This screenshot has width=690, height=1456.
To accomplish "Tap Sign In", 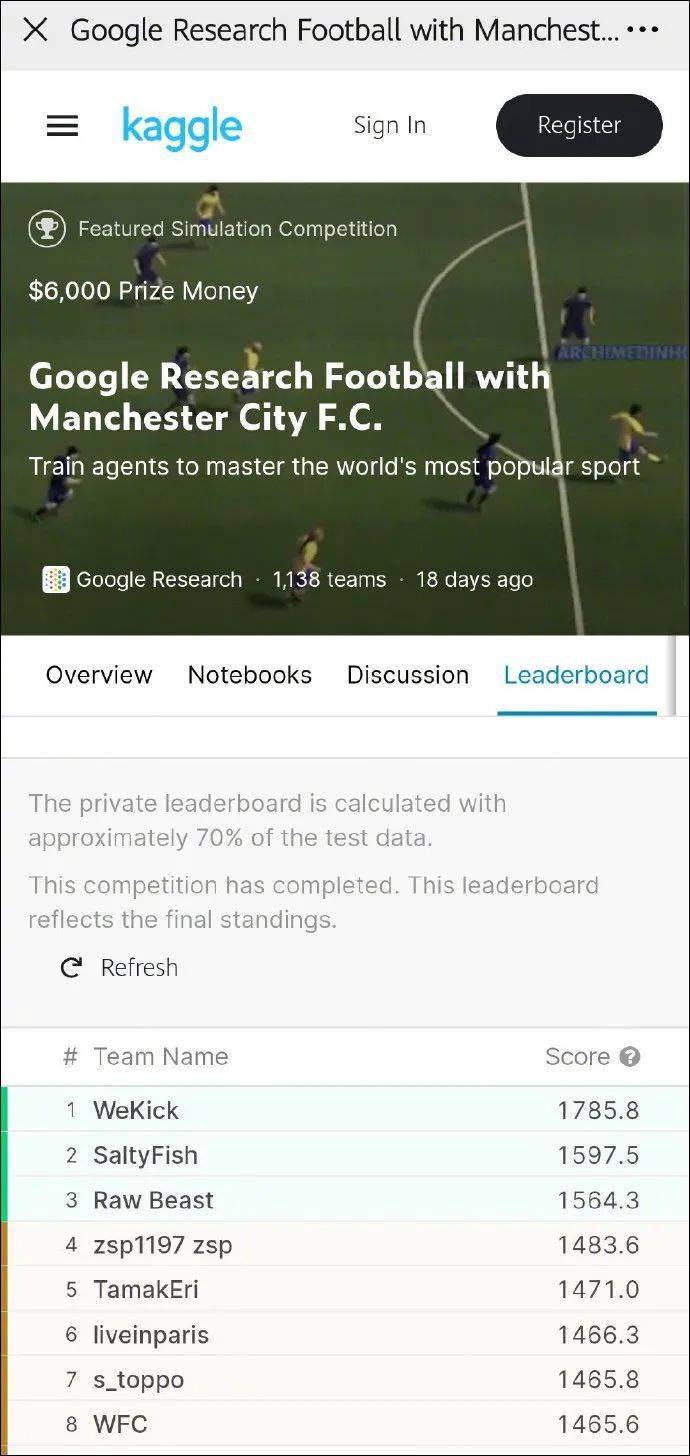I will (389, 125).
